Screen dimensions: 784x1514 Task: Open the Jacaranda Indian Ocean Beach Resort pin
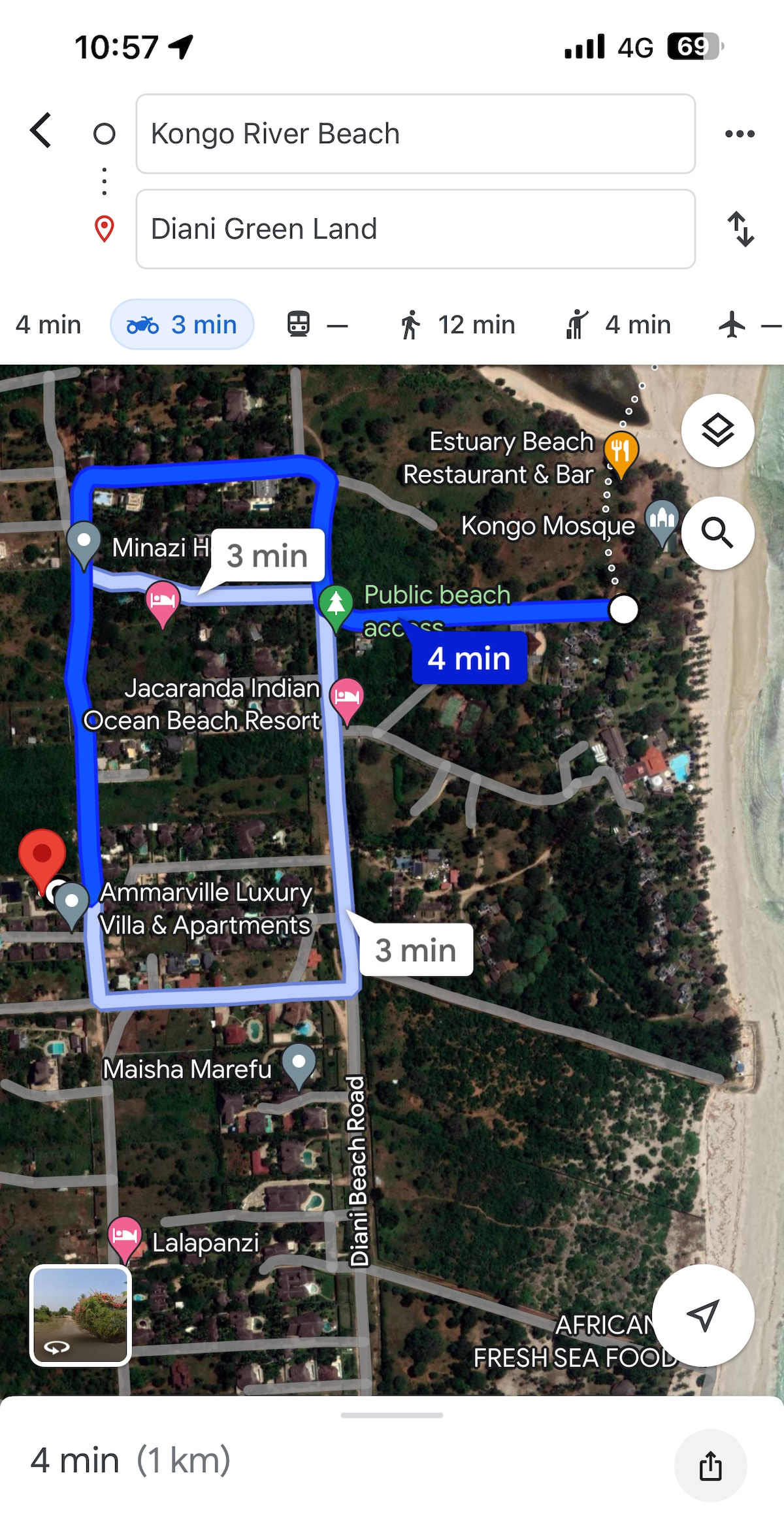point(346,698)
